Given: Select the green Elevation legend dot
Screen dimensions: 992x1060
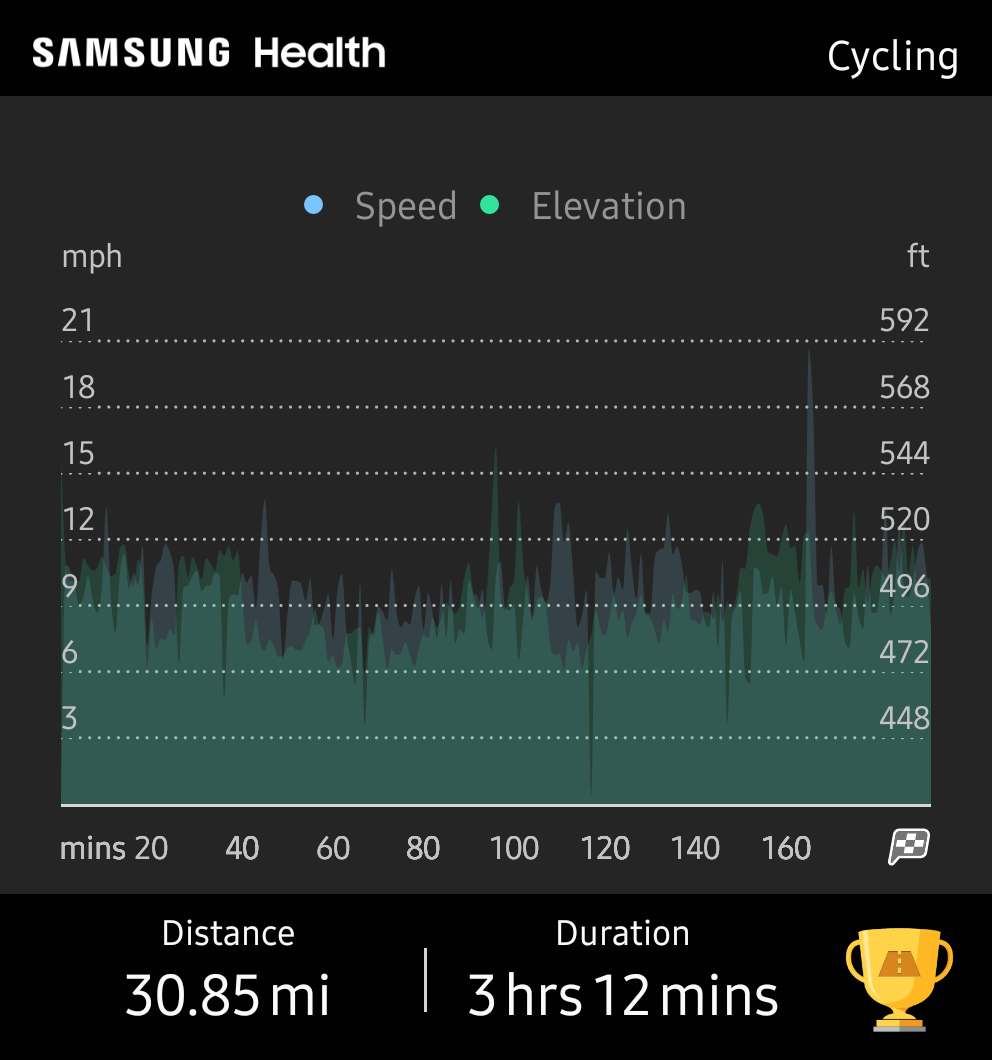Looking at the screenshot, I should (x=489, y=205).
